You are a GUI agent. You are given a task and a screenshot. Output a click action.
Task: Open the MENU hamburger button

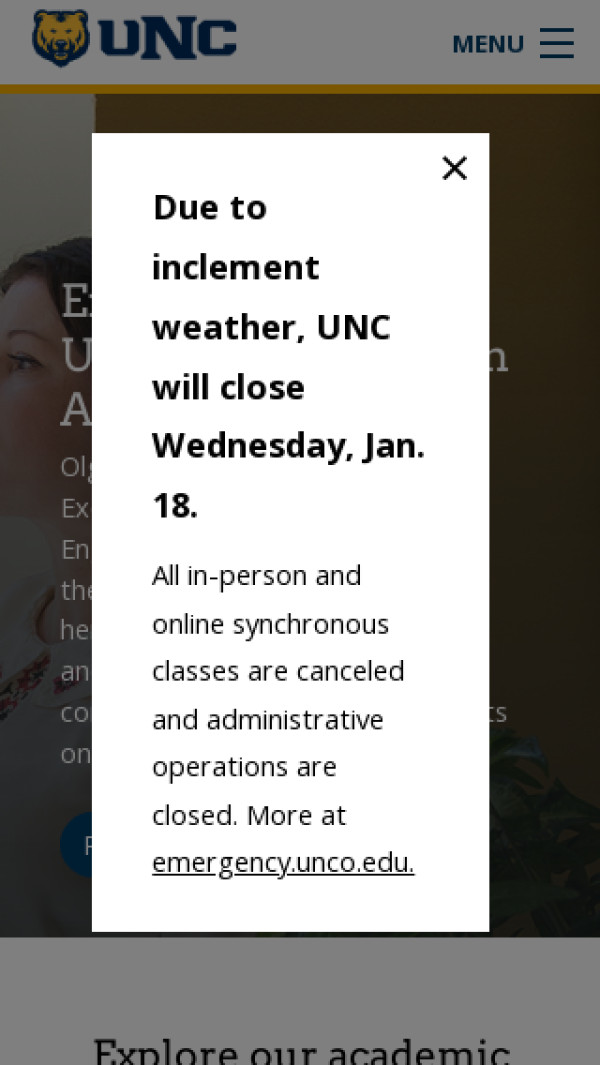click(513, 44)
